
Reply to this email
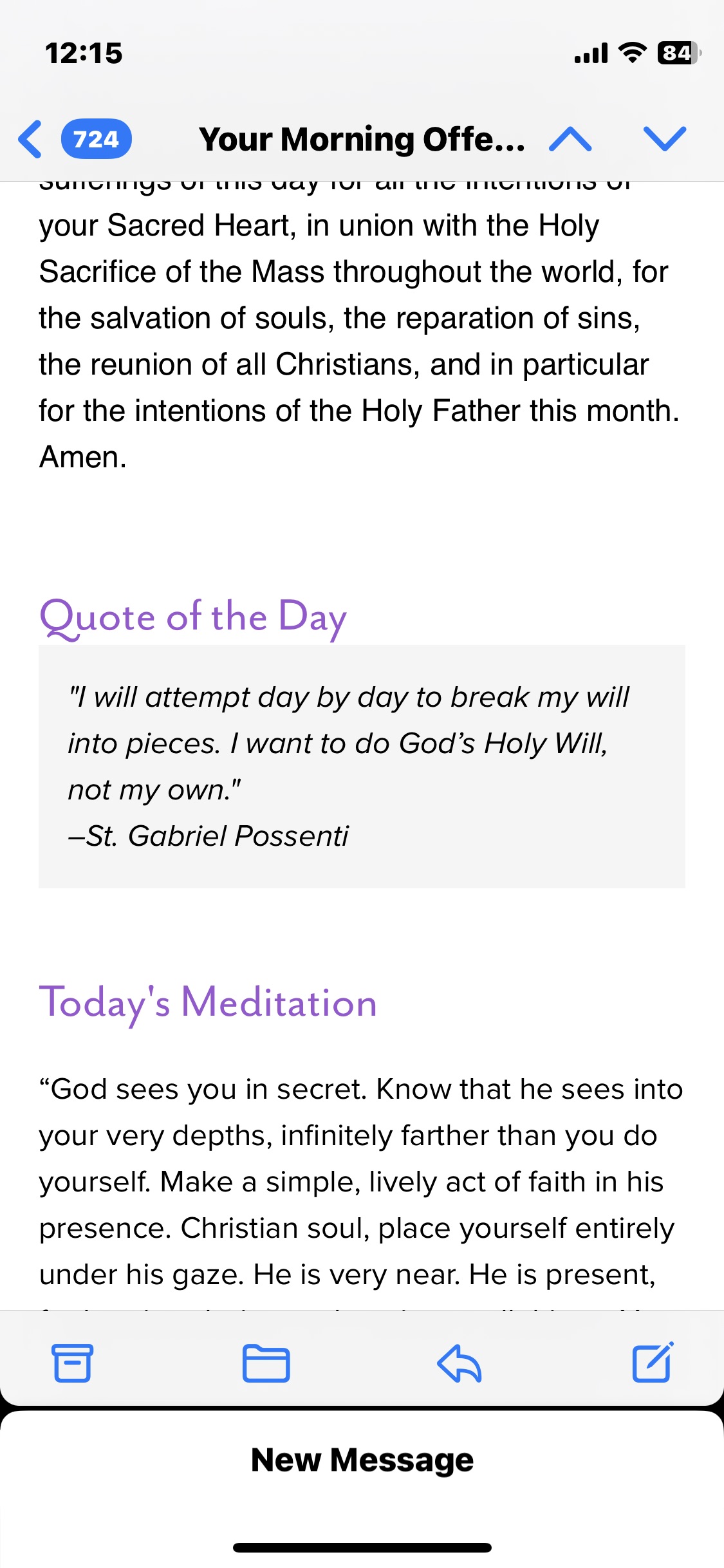[x=459, y=1363]
